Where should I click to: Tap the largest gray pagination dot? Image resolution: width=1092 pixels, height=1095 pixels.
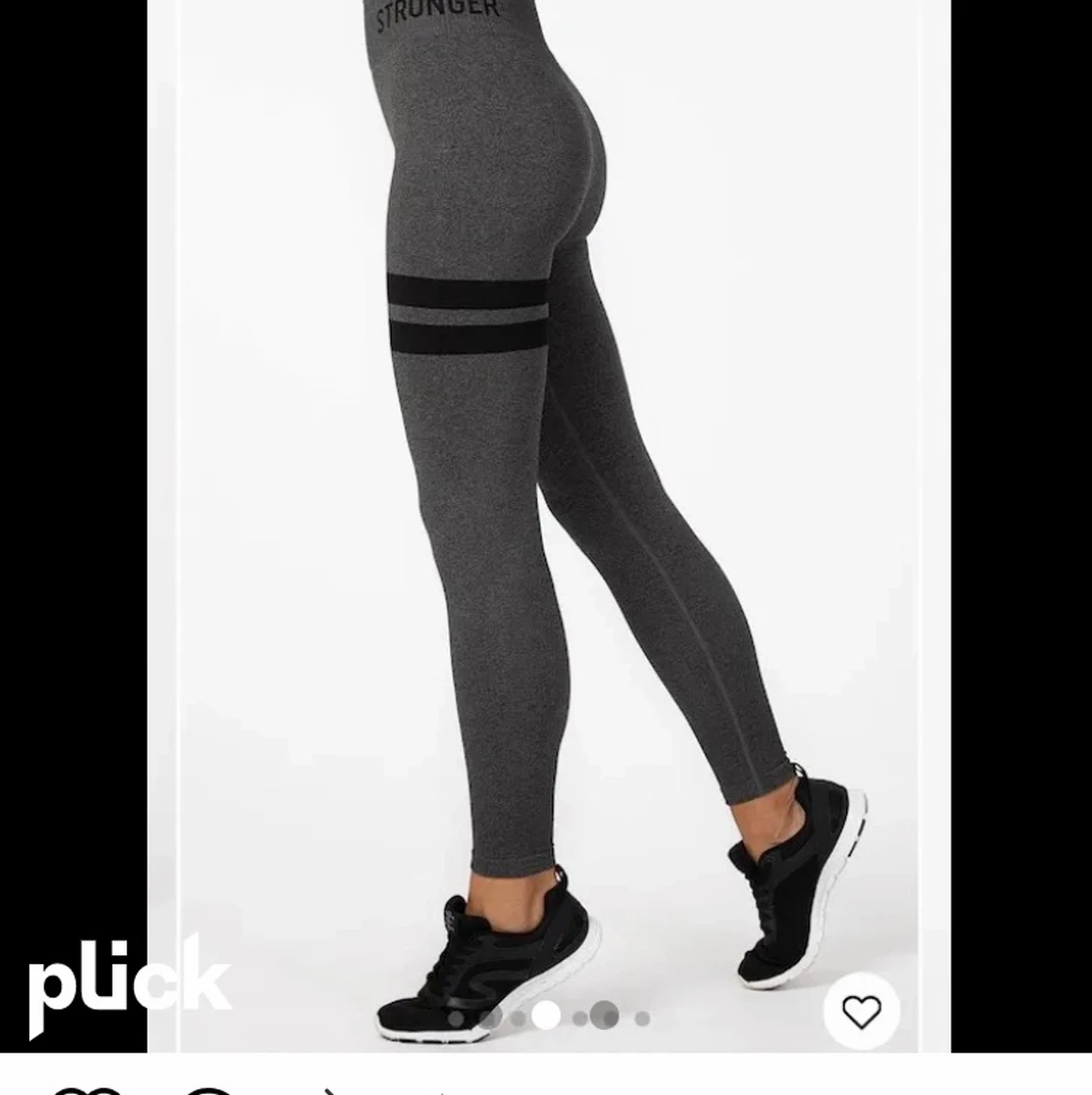point(603,1016)
